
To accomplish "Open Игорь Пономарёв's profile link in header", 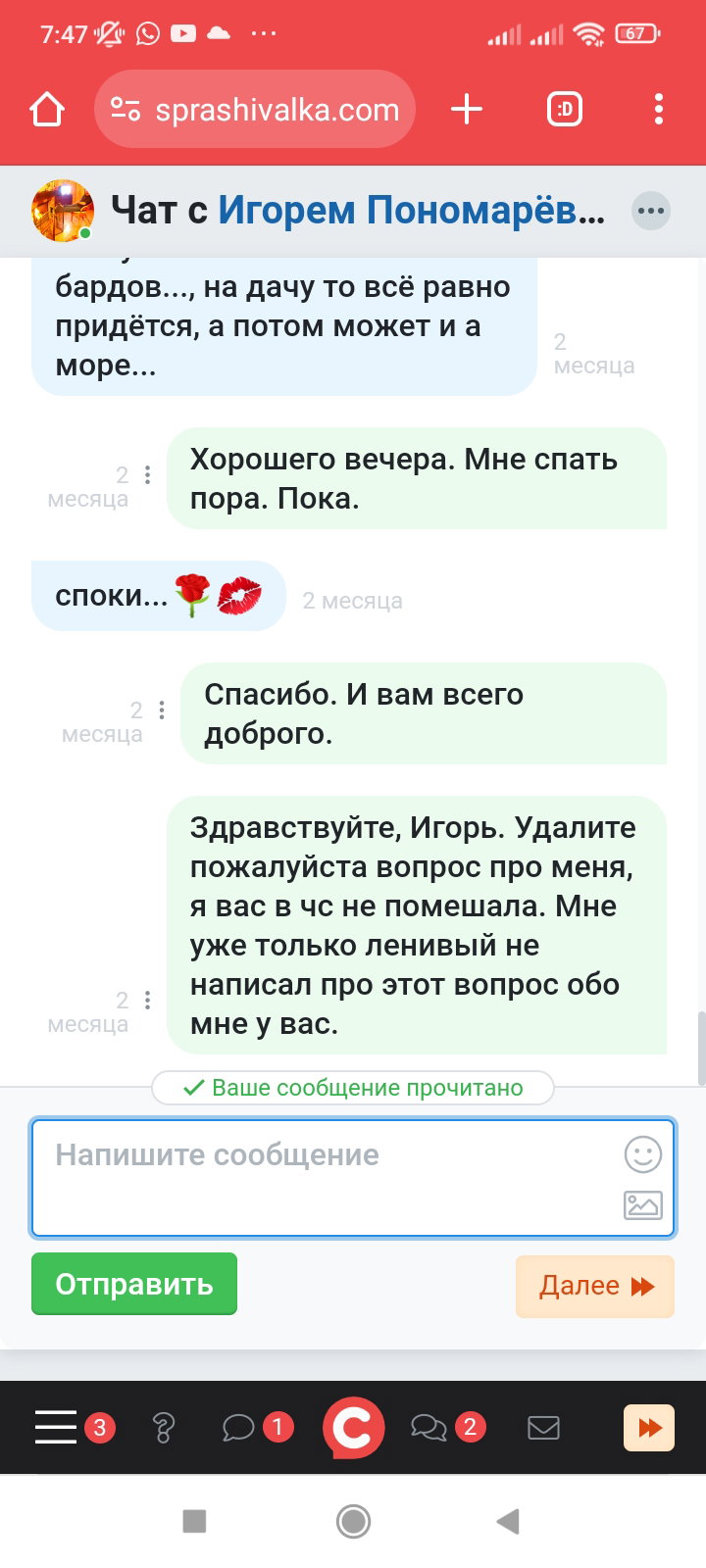I will 412,210.
